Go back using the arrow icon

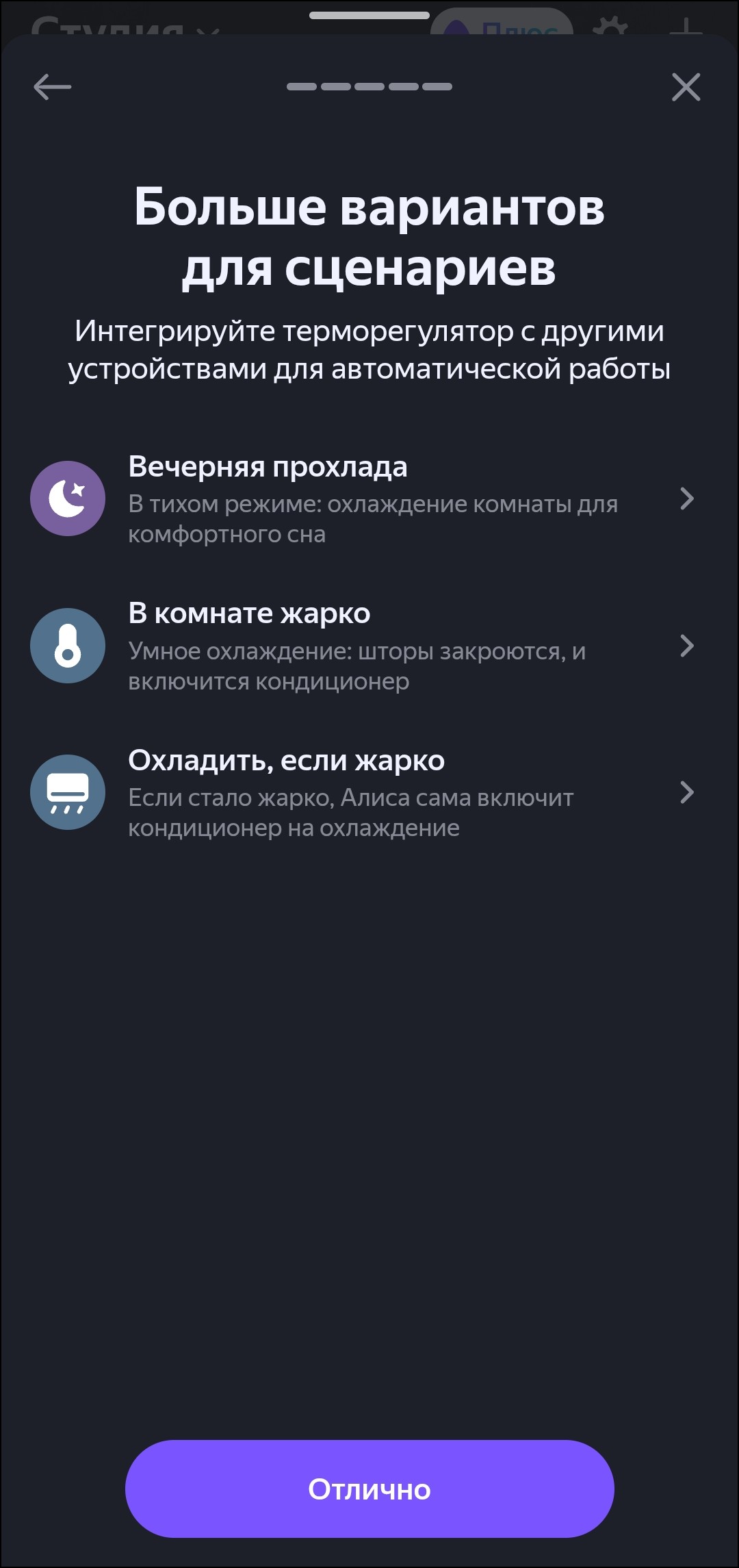[x=52, y=87]
